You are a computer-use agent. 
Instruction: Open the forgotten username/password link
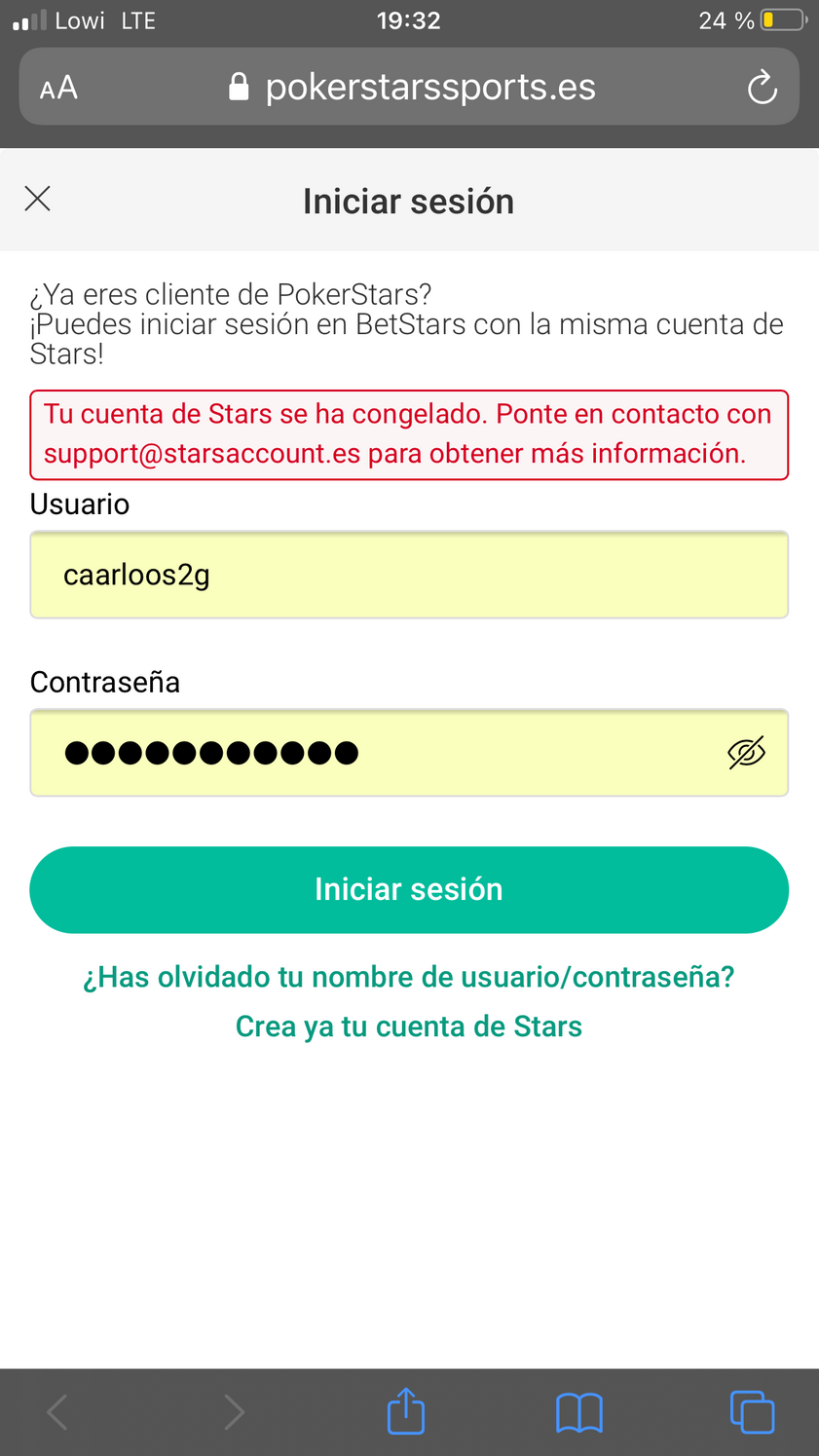click(x=409, y=977)
